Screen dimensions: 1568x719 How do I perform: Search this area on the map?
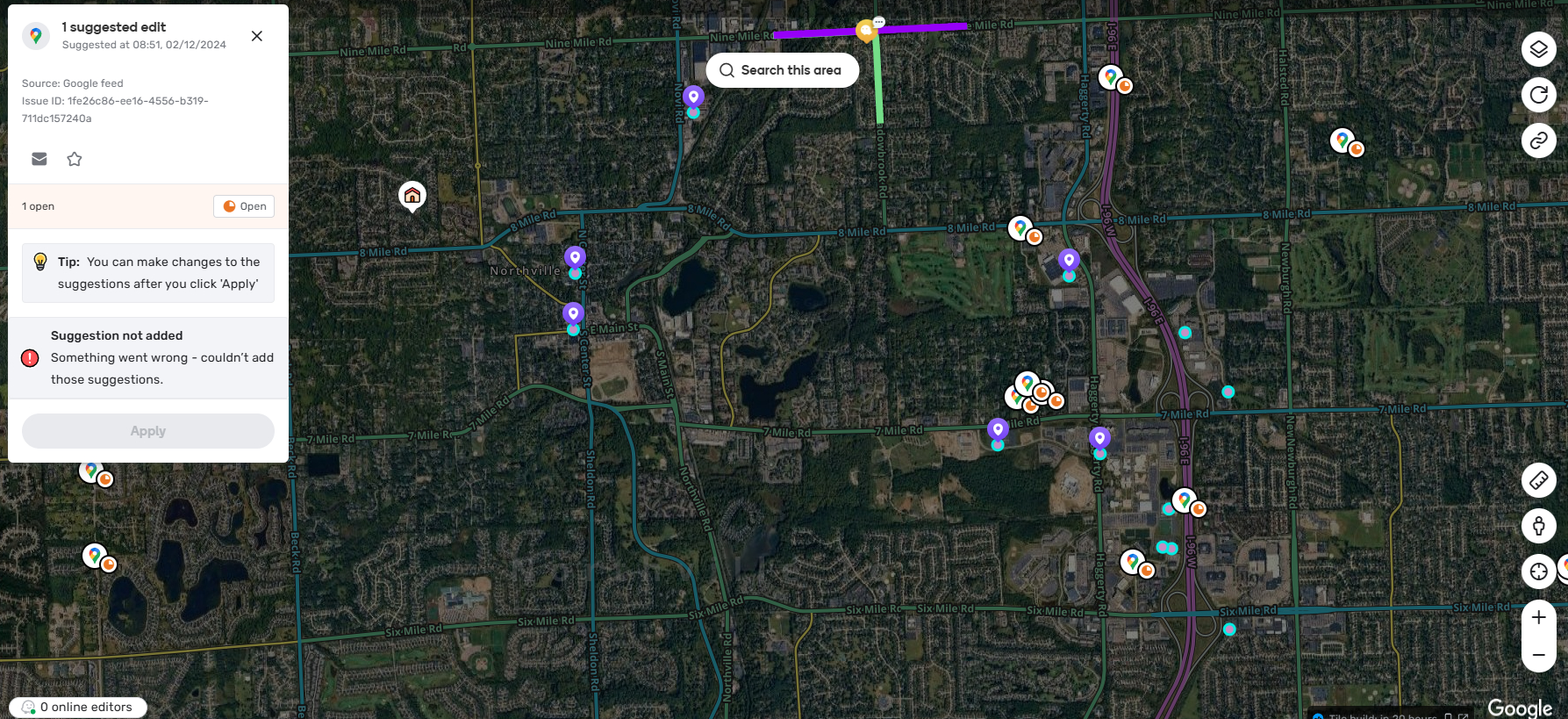[782, 70]
